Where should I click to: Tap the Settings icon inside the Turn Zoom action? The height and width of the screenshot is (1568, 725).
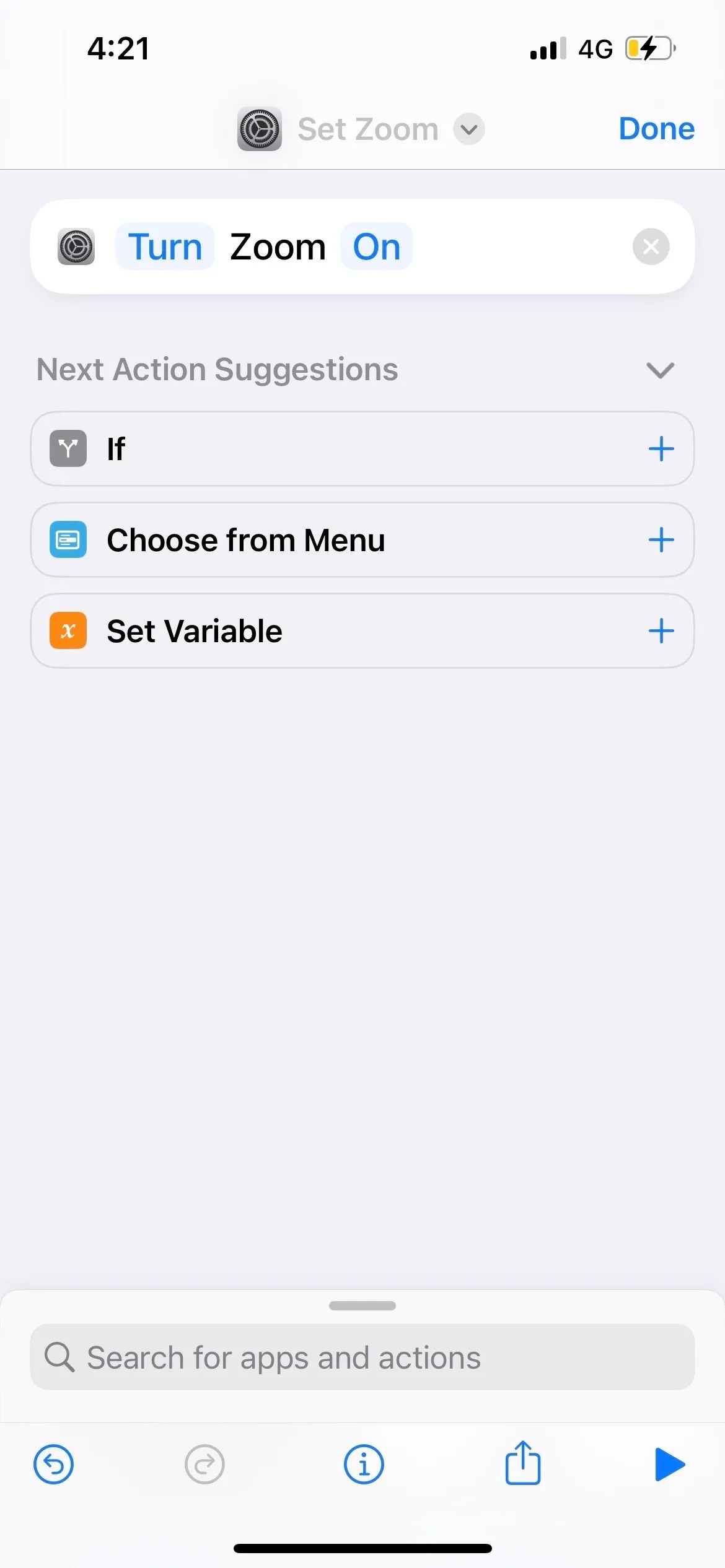(x=75, y=246)
